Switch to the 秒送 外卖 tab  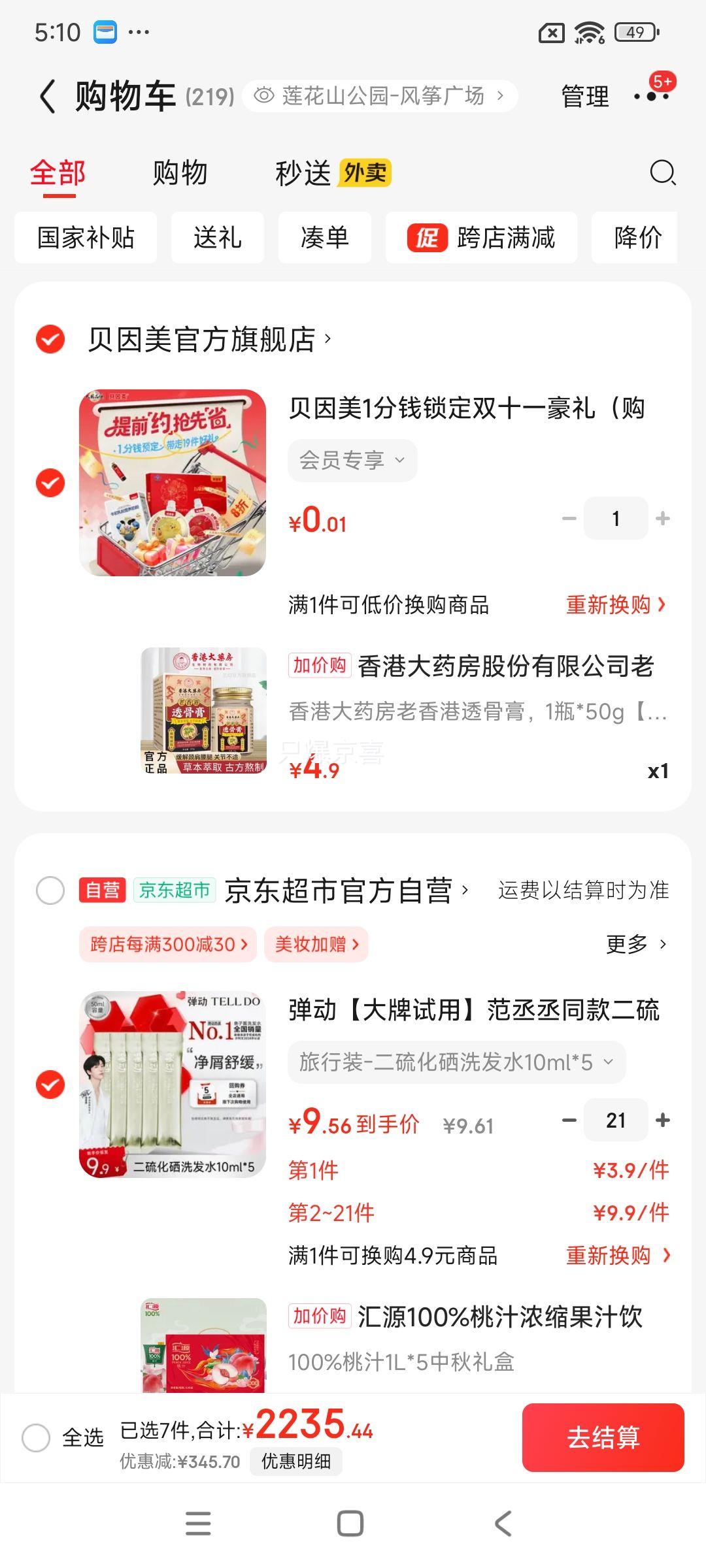[x=332, y=173]
